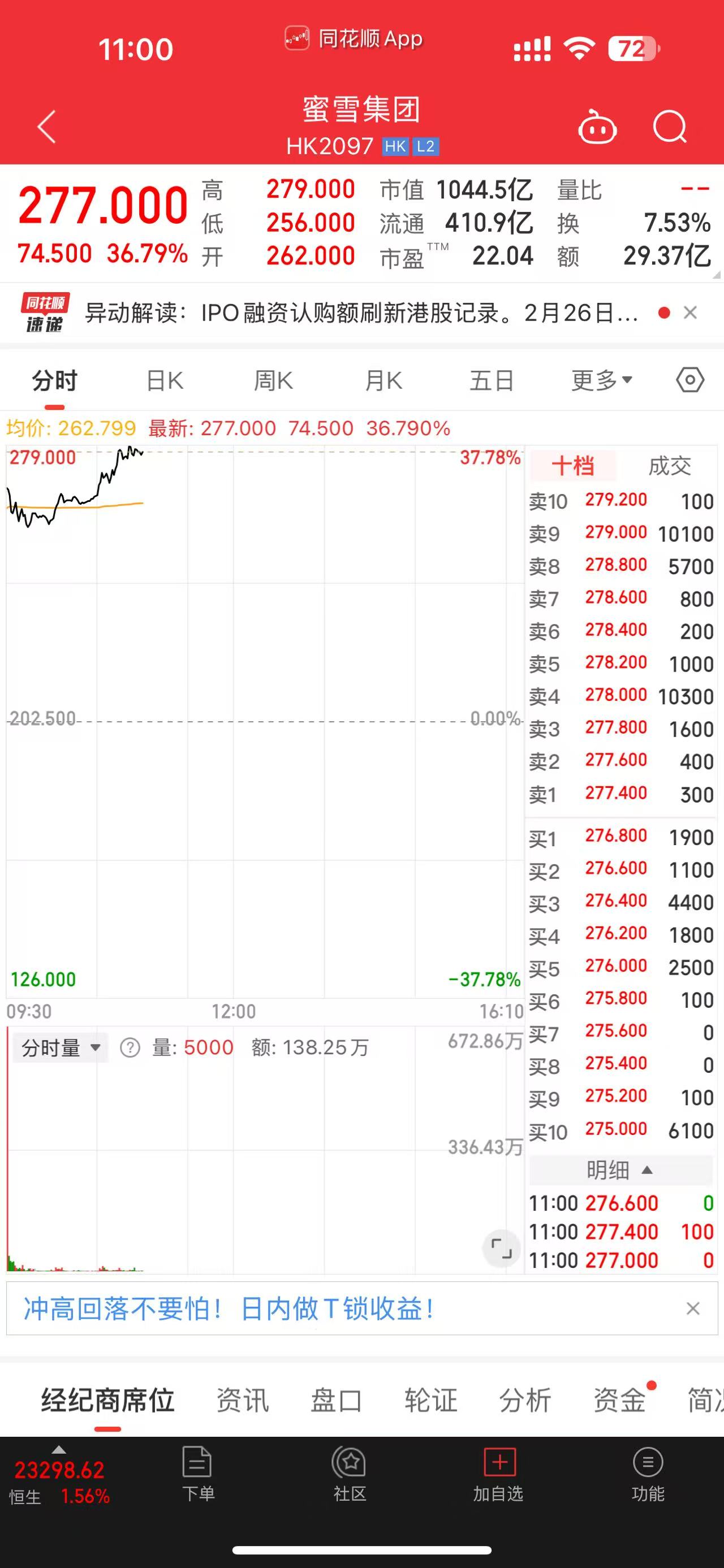
Task: Open the 资金 section tab
Action: (x=620, y=1400)
